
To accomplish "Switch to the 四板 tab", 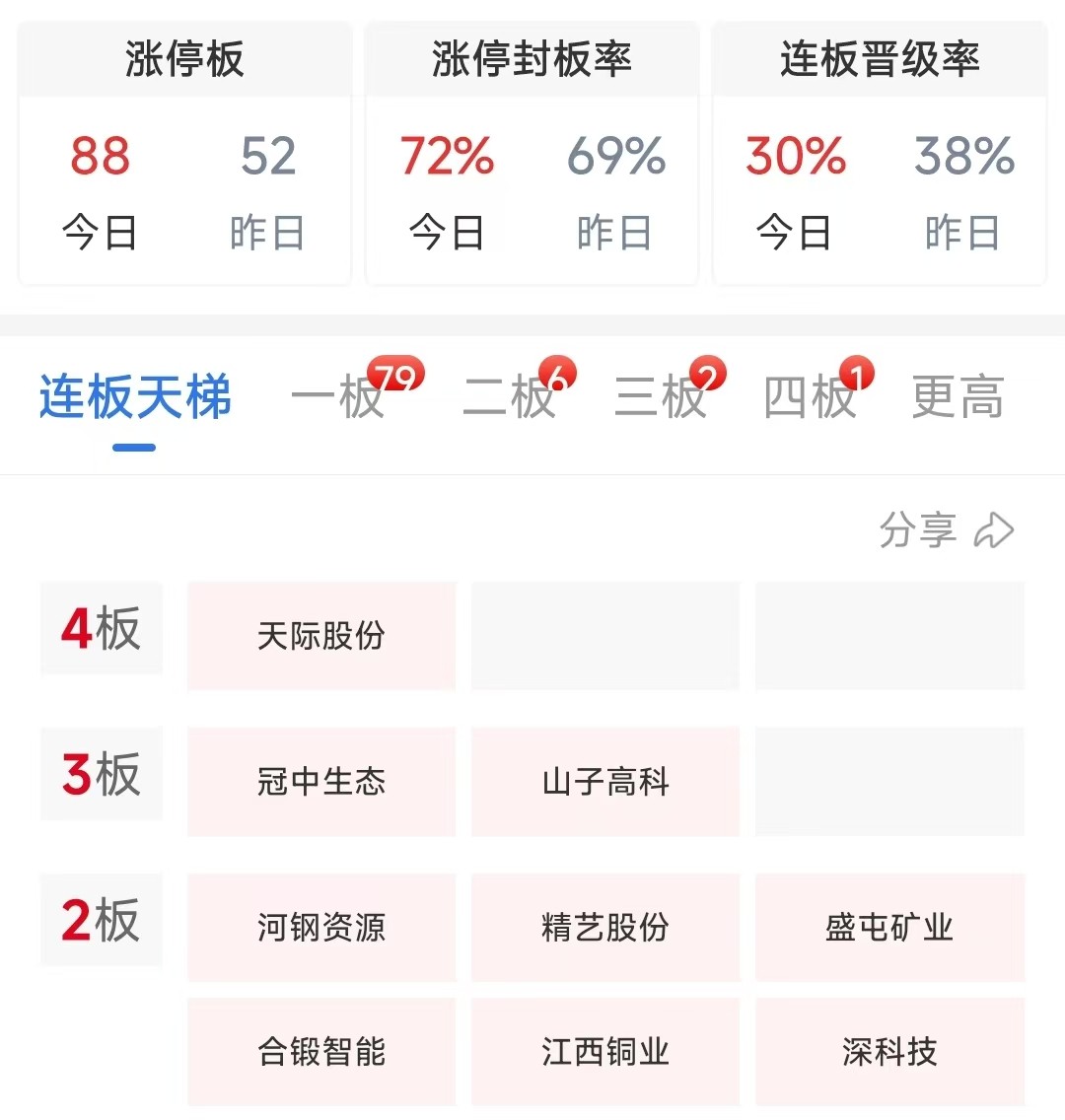I will pyautogui.click(x=810, y=398).
